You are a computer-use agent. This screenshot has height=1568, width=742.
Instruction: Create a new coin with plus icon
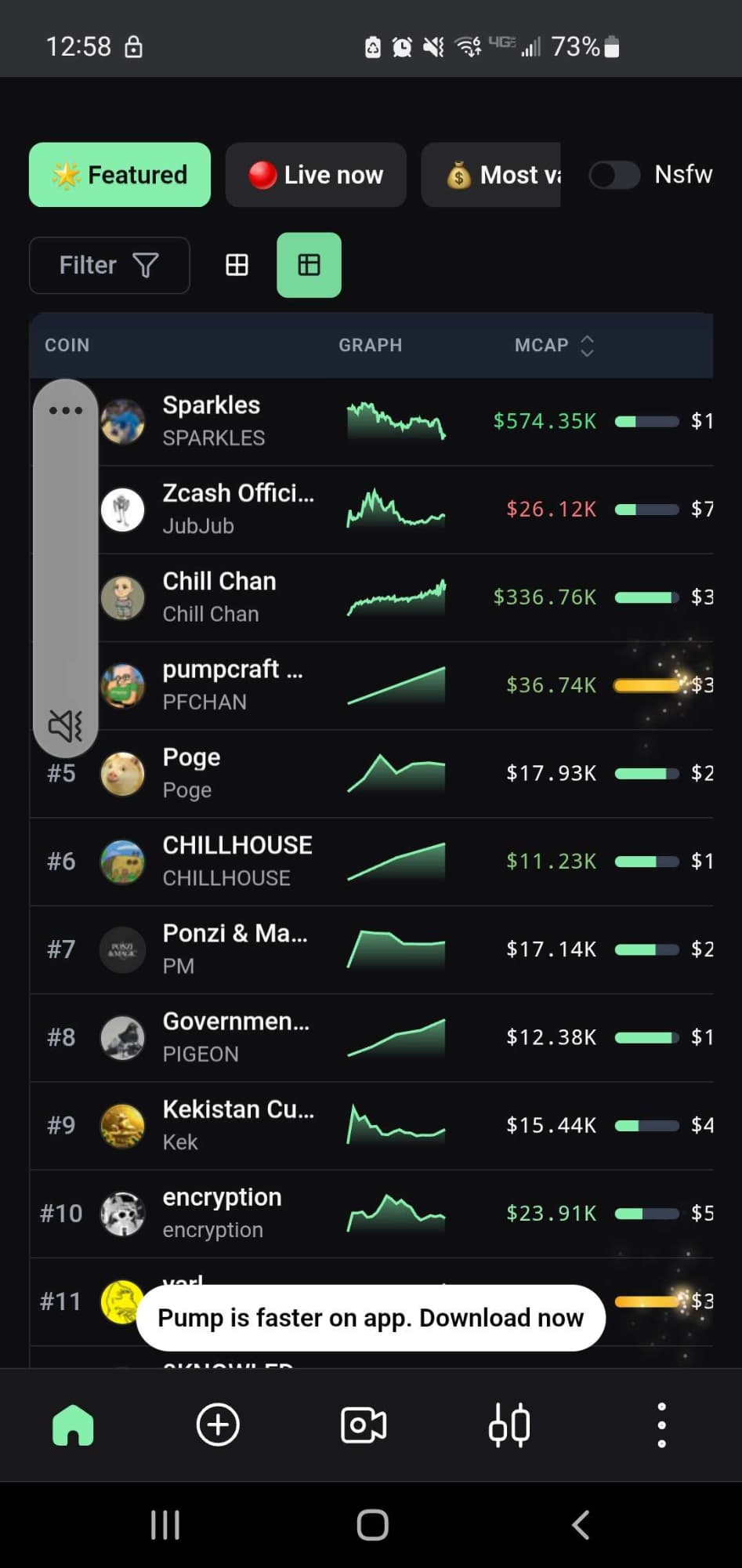(218, 1425)
